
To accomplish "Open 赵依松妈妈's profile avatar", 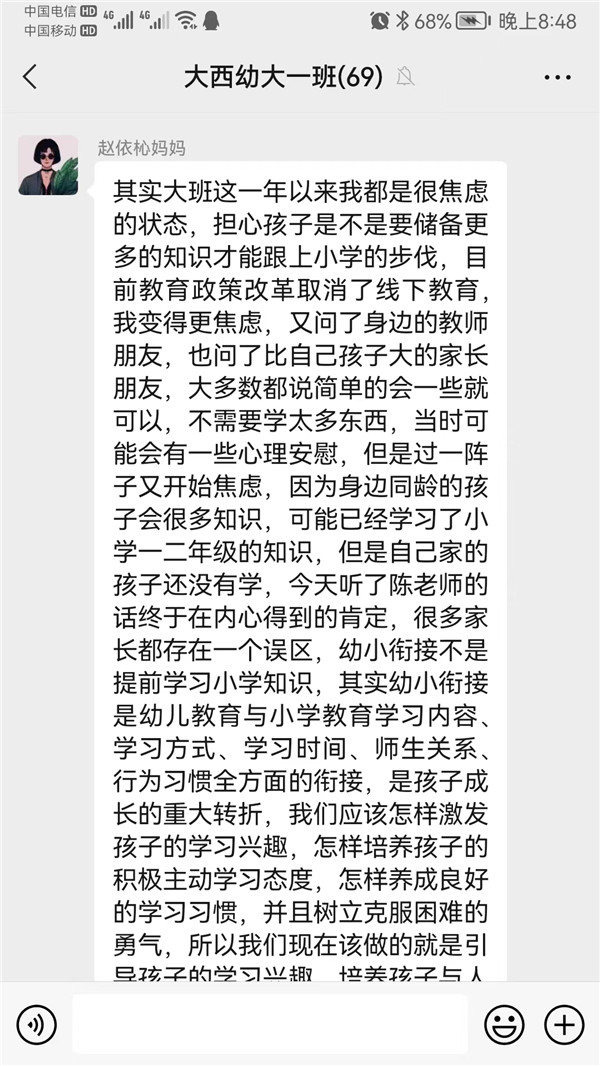I will (48, 165).
